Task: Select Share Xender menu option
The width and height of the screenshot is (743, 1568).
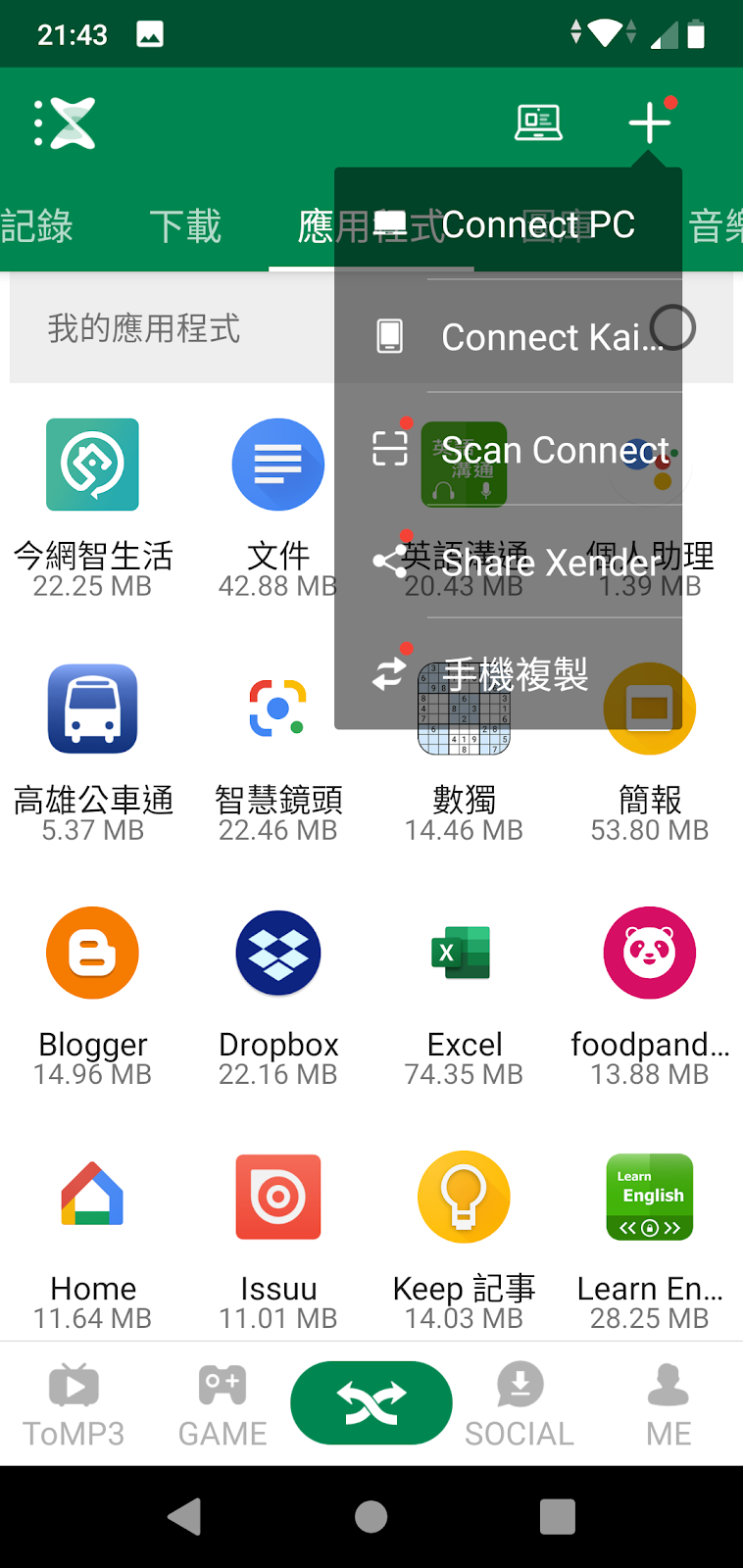Action: pos(508,563)
